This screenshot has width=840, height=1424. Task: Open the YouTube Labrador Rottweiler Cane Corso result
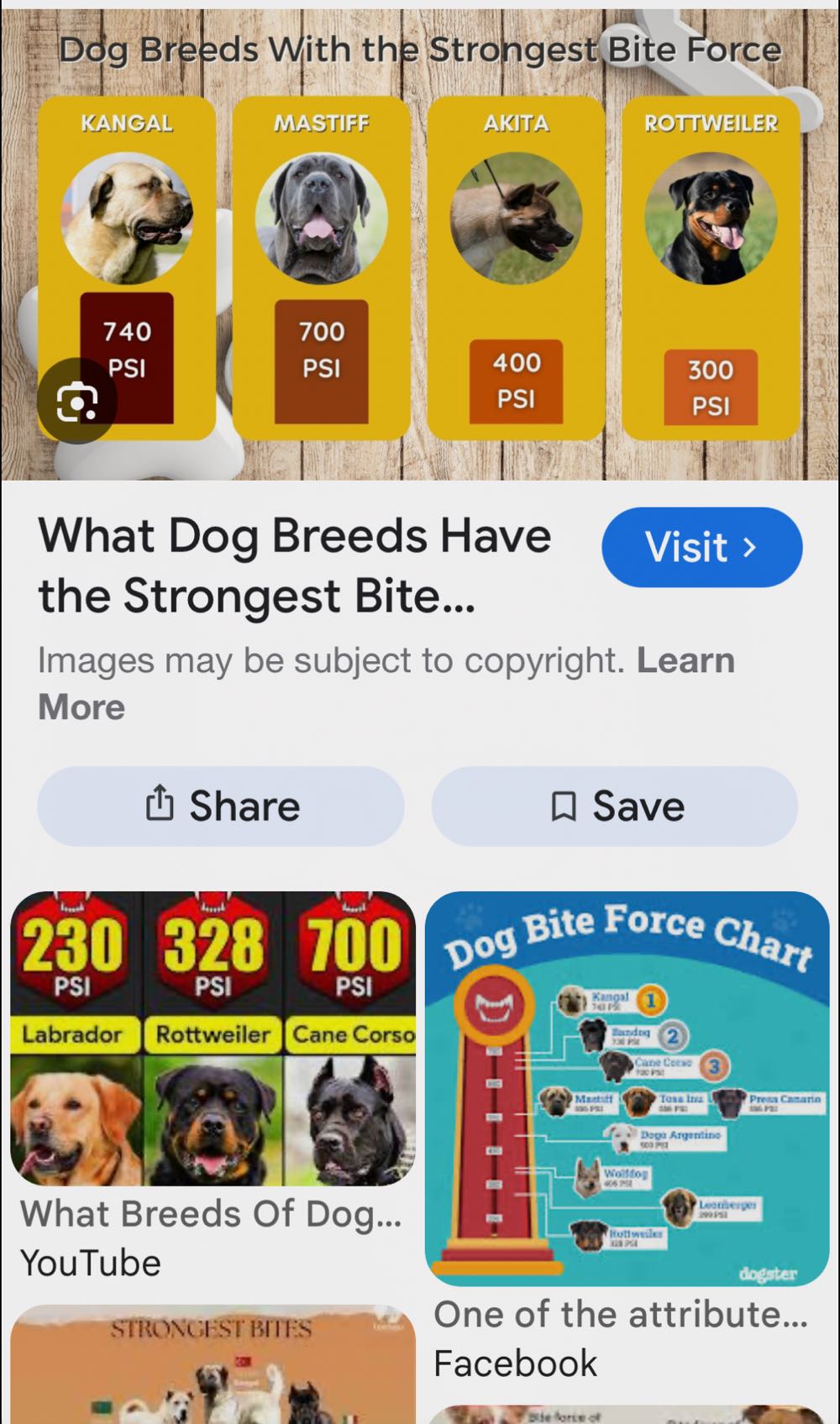tap(213, 1038)
